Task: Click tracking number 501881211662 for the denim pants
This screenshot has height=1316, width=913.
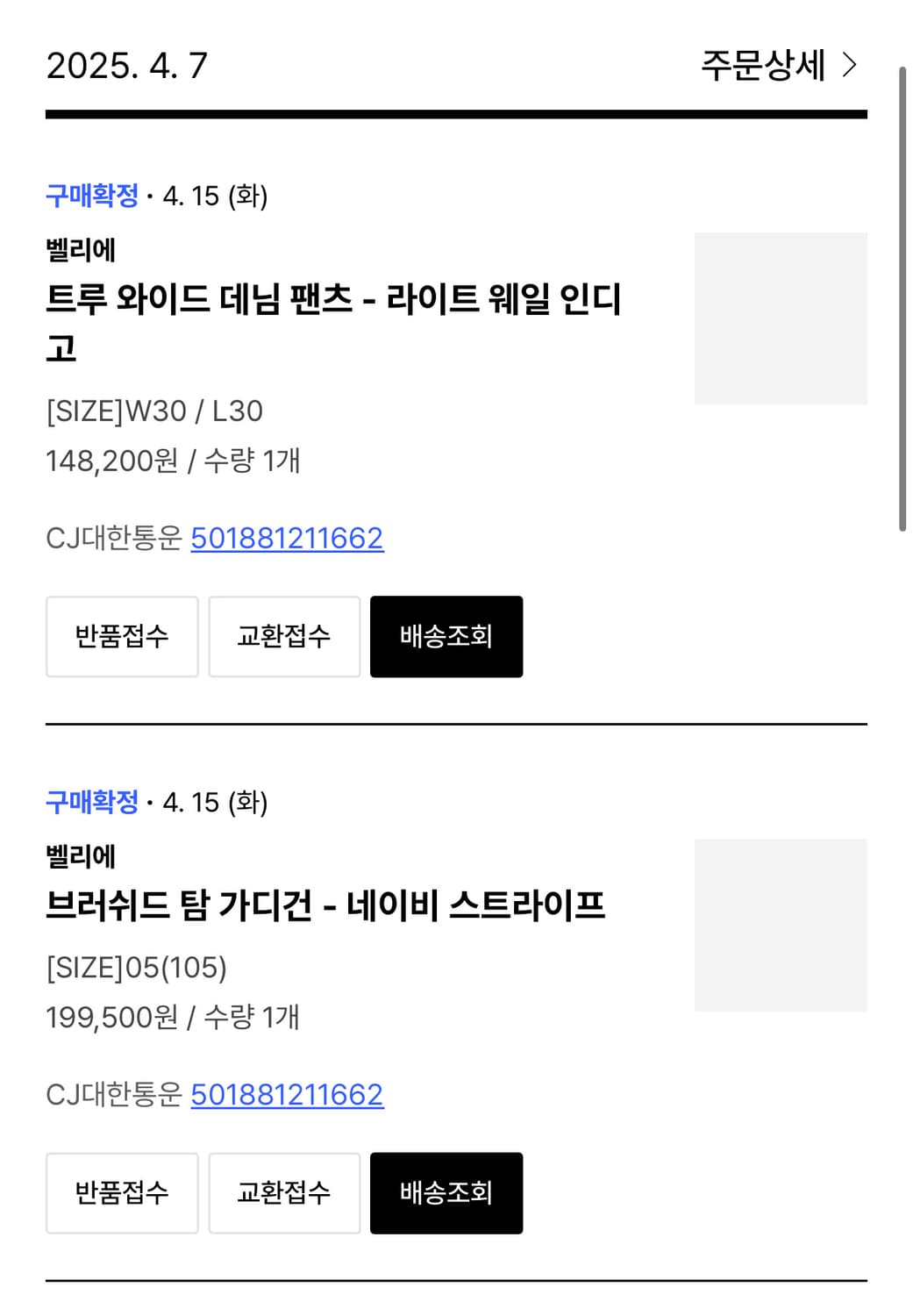Action: pyautogui.click(x=287, y=538)
